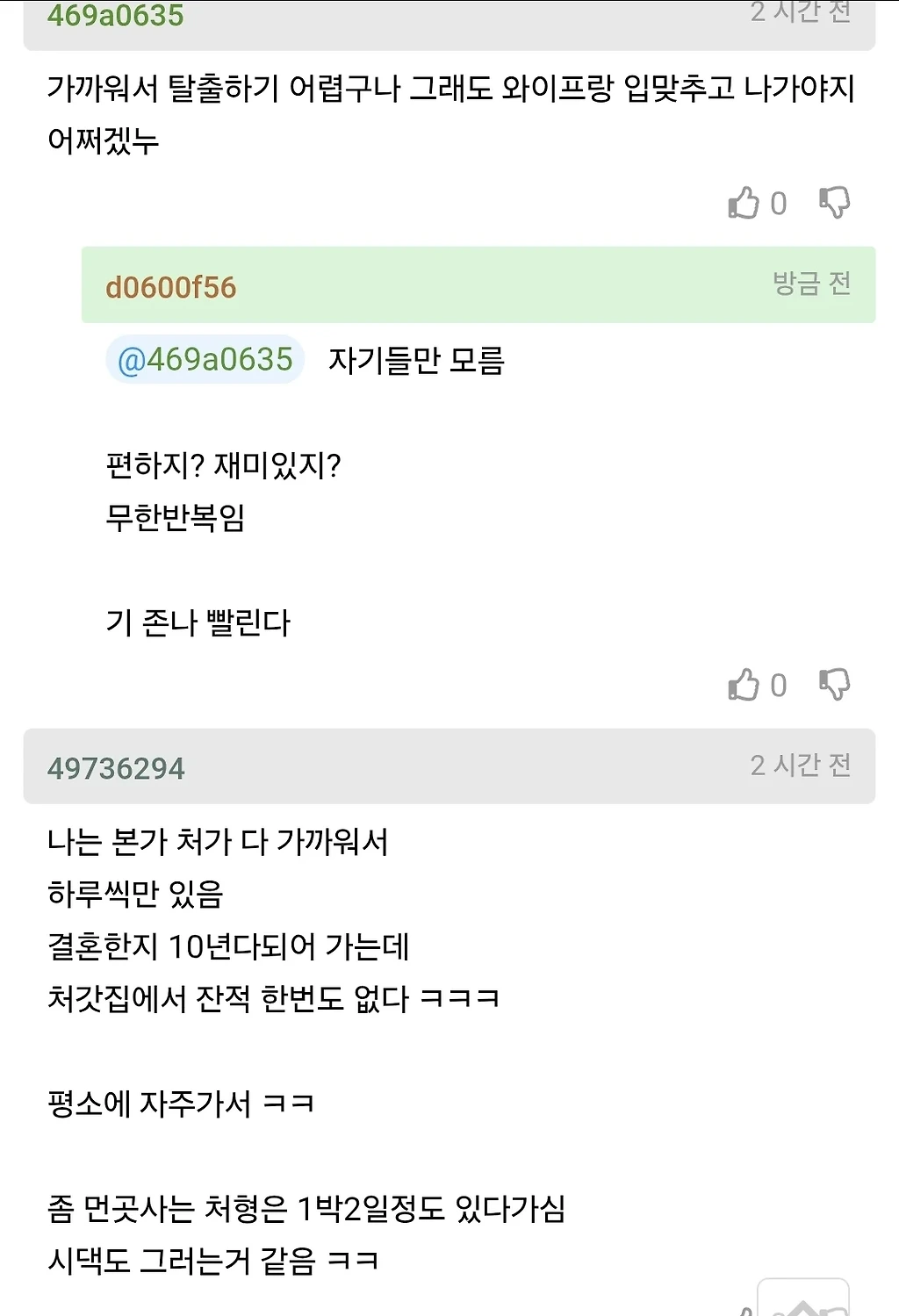This screenshot has height=1316, width=899.
Task: Like the reply by d0600f56
Action: pyautogui.click(x=744, y=685)
